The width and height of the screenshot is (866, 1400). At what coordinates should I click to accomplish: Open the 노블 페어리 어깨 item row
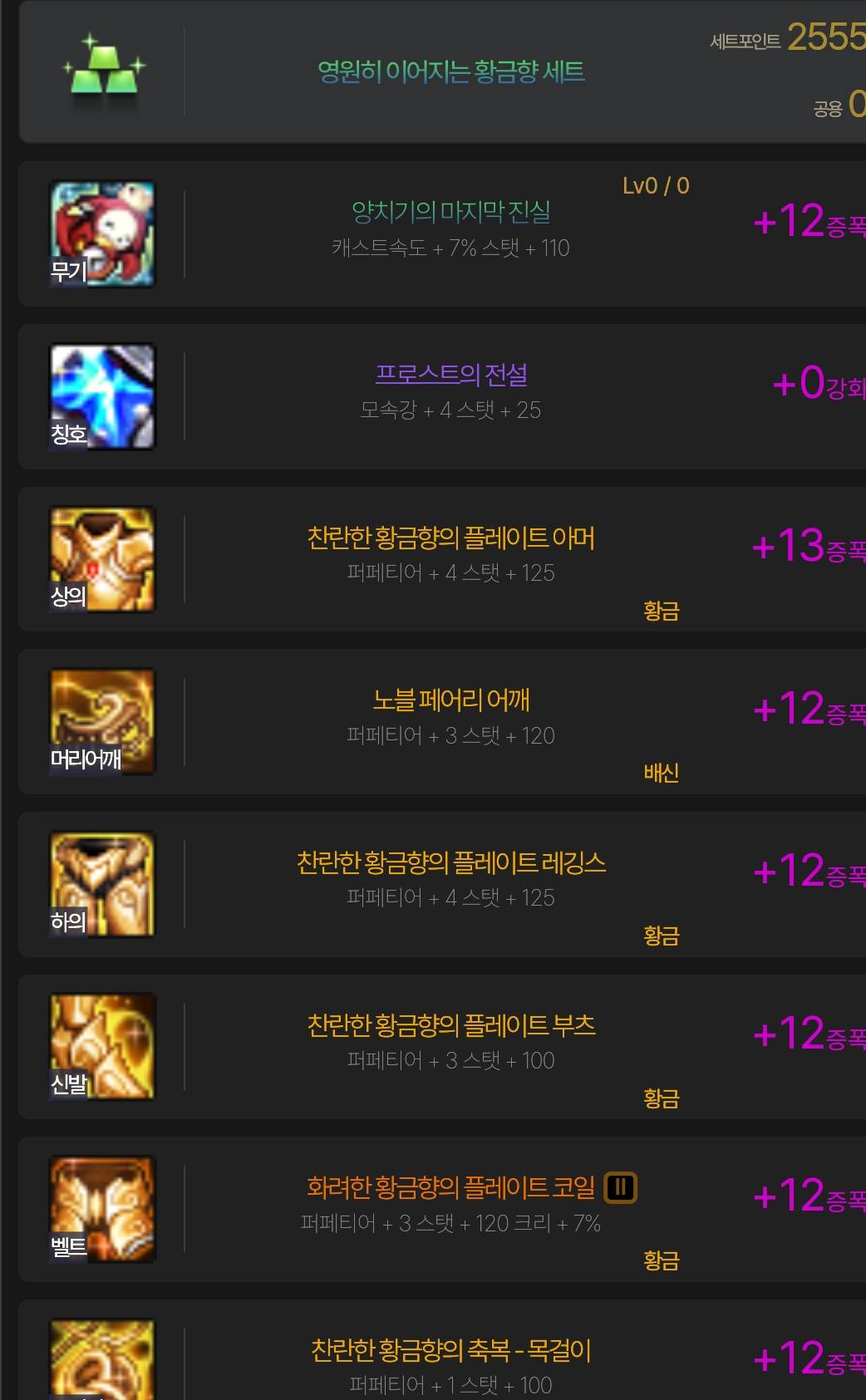point(451,700)
